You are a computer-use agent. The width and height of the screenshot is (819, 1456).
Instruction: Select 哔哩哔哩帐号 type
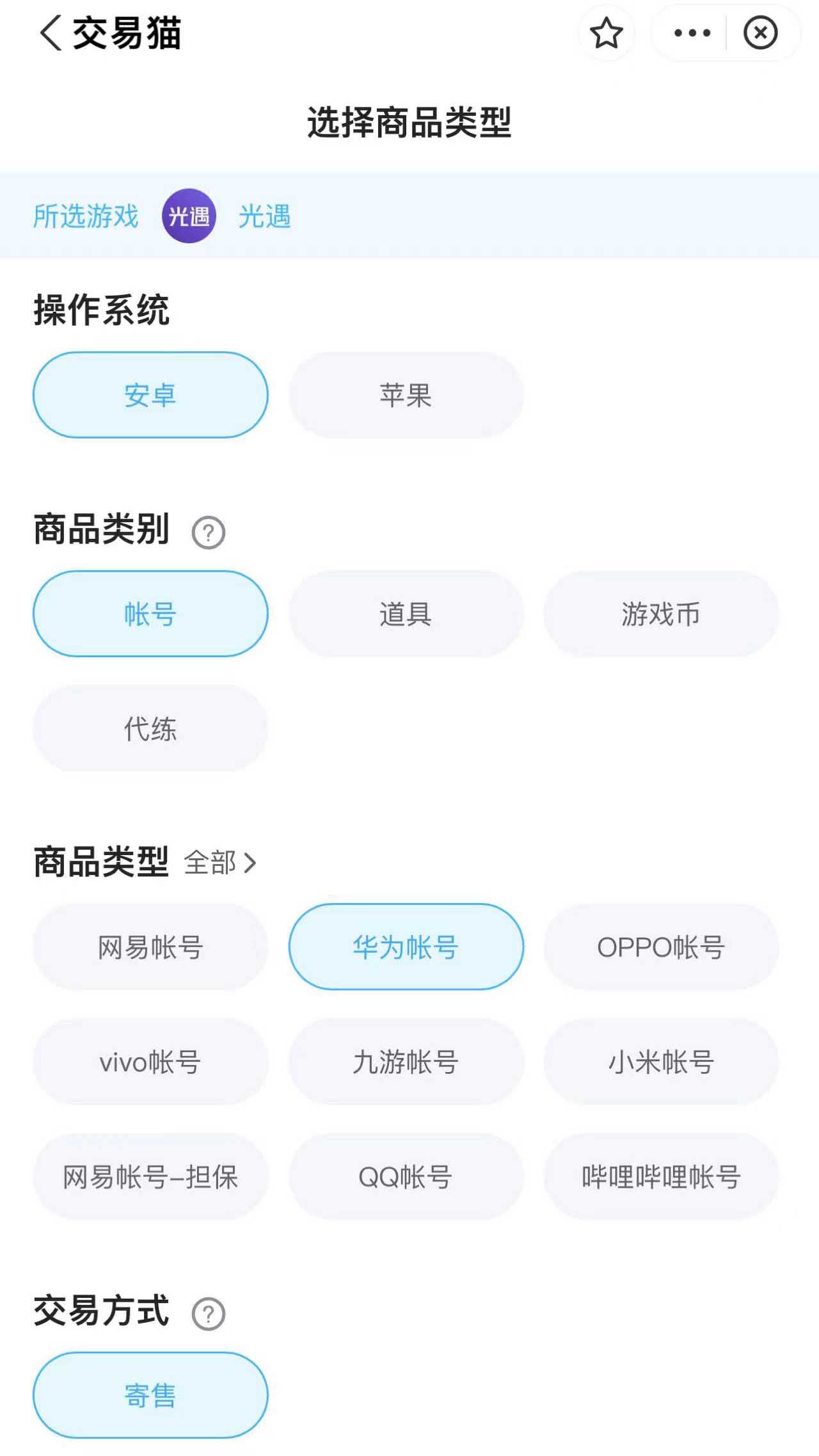pyautogui.click(x=661, y=1176)
